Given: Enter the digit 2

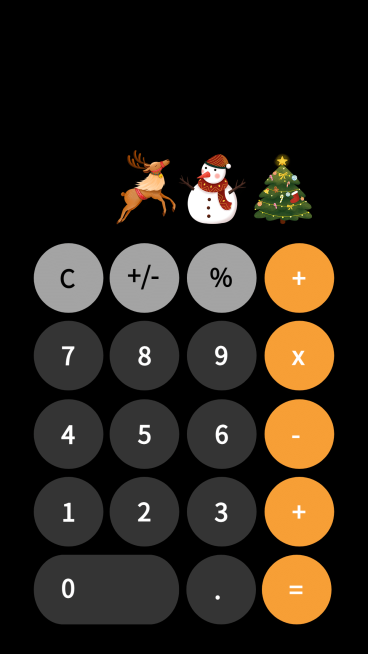Looking at the screenshot, I should [144, 511].
